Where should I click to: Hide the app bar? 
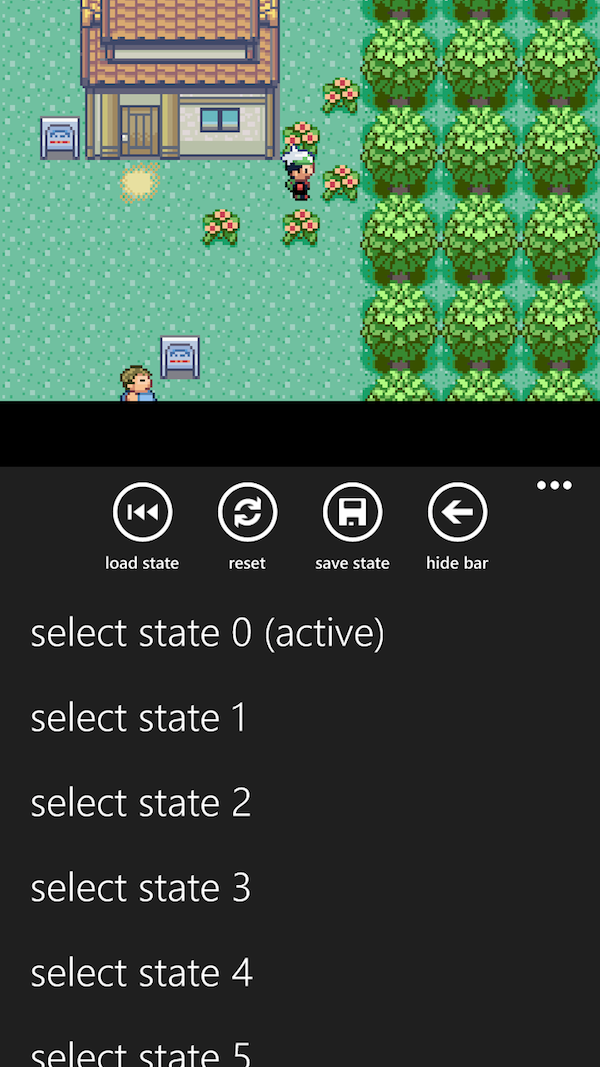[457, 513]
